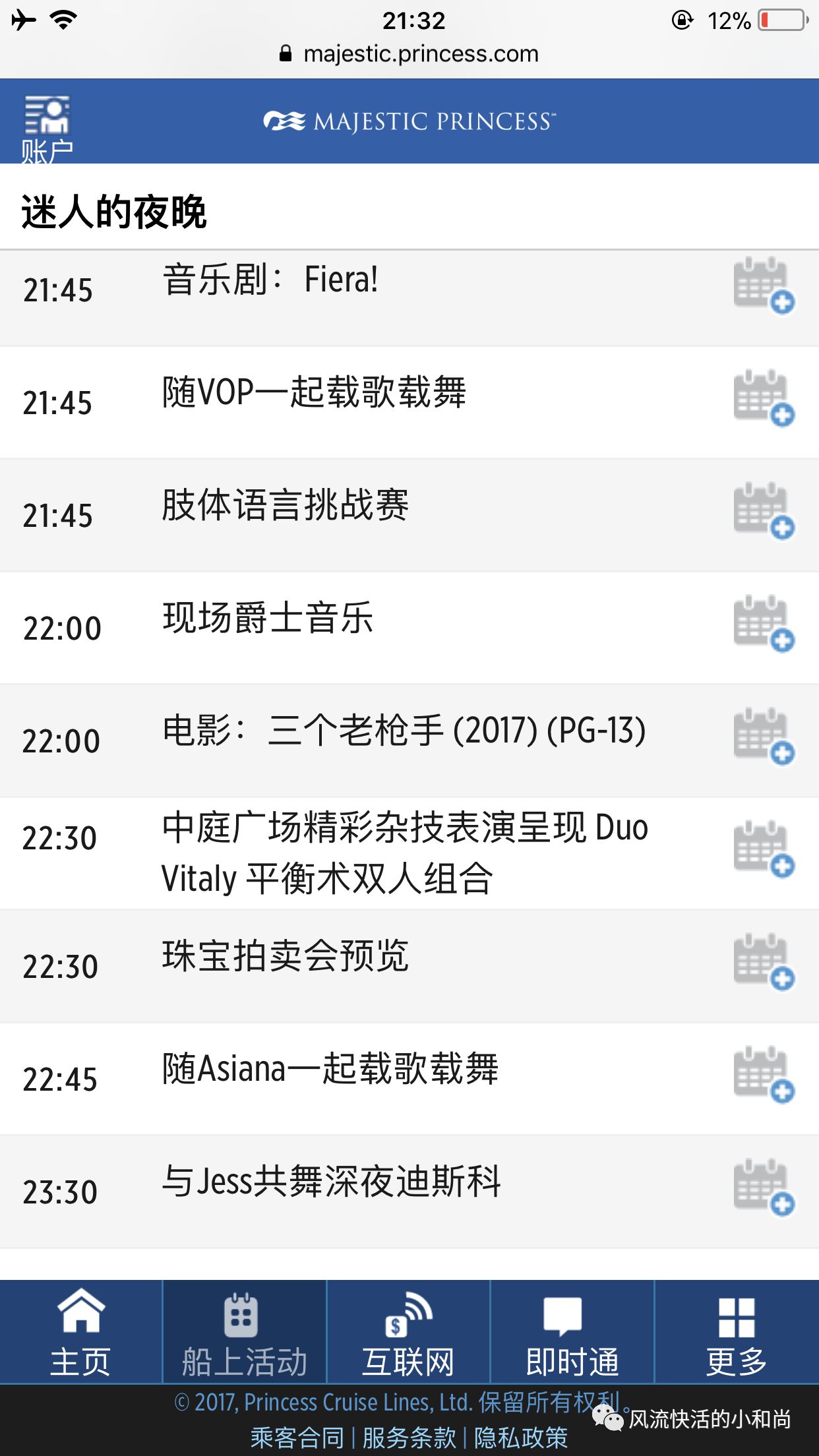Open the 互联网 internet tab
The height and width of the screenshot is (1456, 819).
(x=408, y=1332)
